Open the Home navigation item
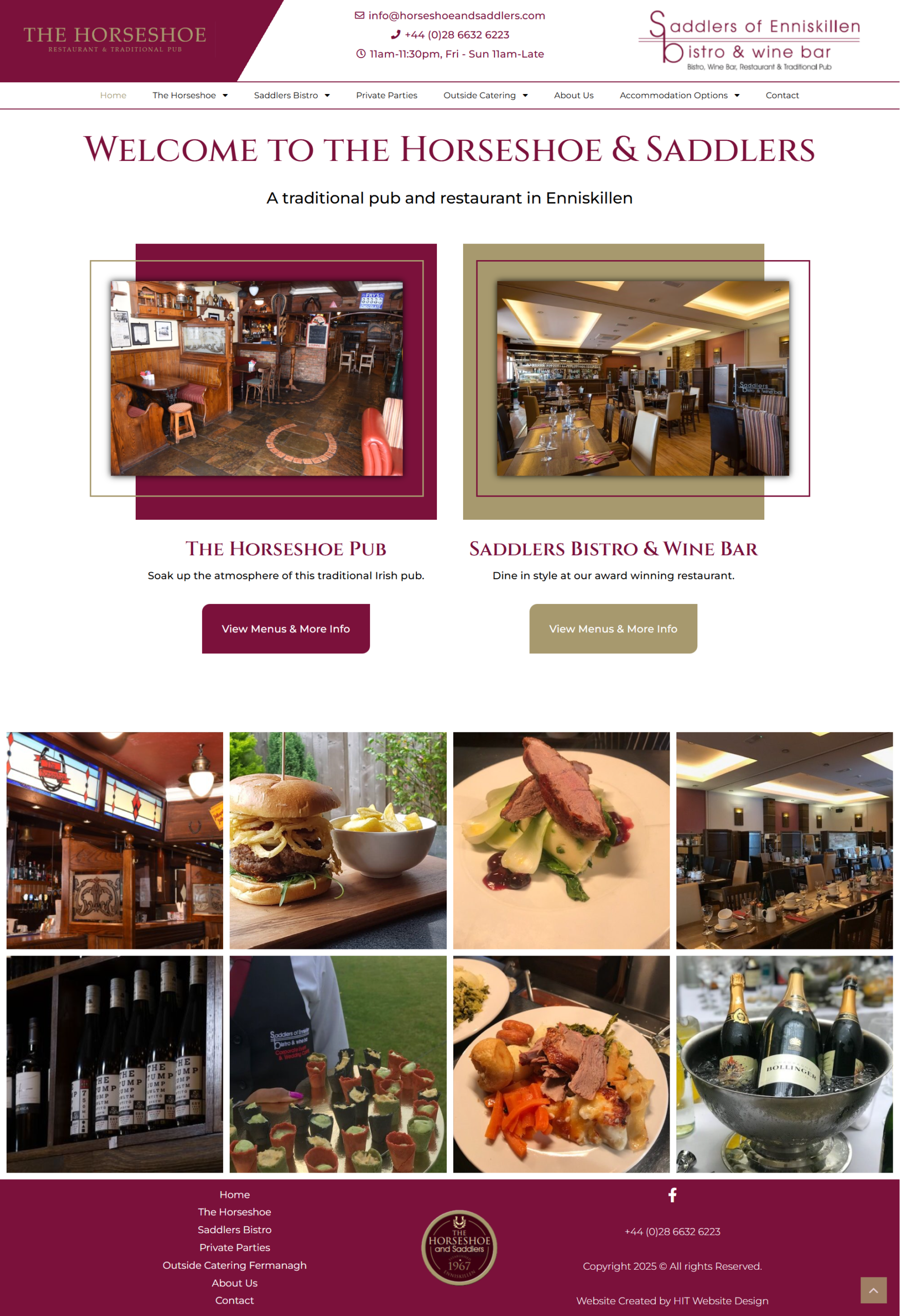The height and width of the screenshot is (1316, 900). click(113, 95)
